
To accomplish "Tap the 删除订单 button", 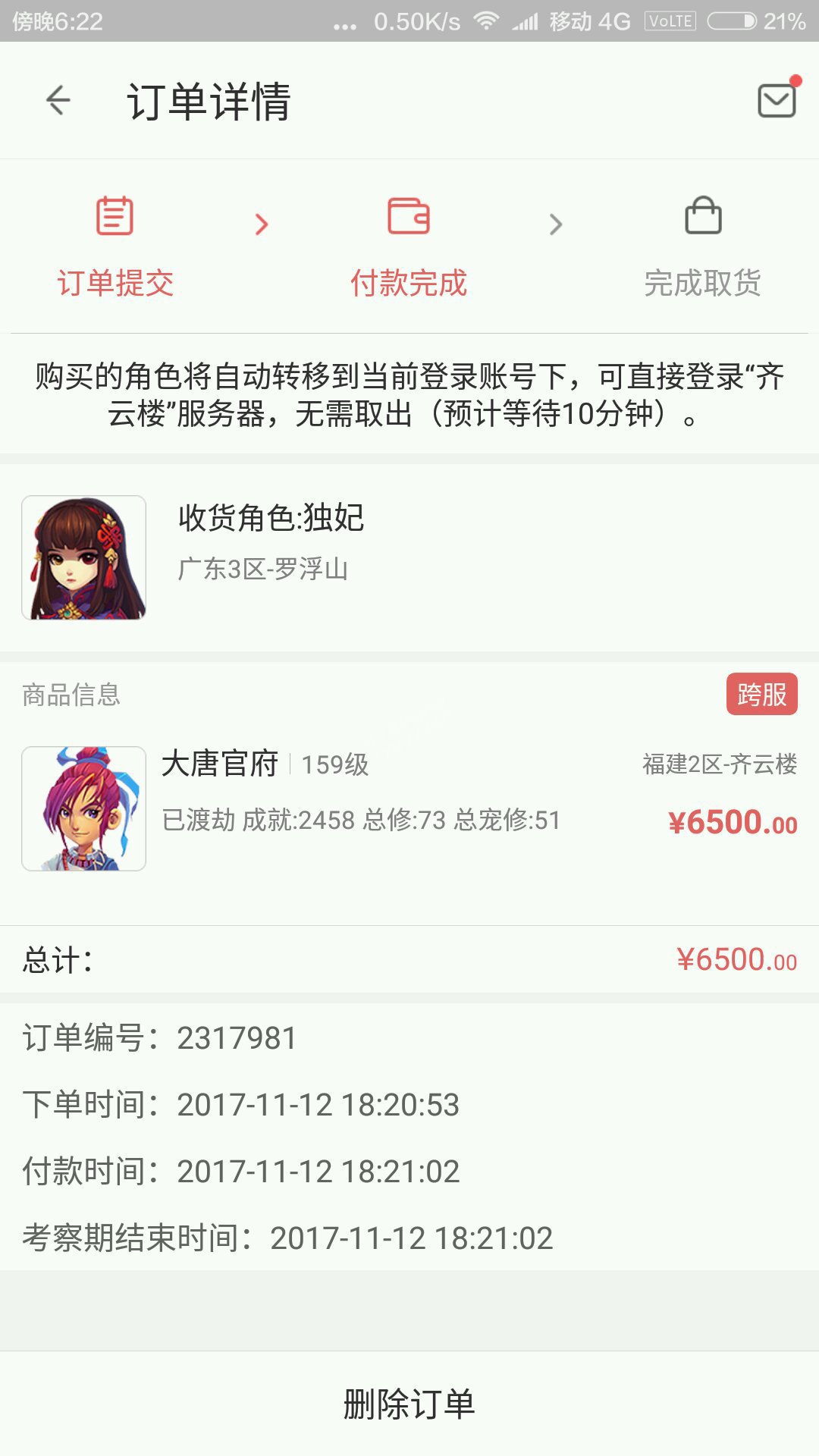I will (x=409, y=1404).
